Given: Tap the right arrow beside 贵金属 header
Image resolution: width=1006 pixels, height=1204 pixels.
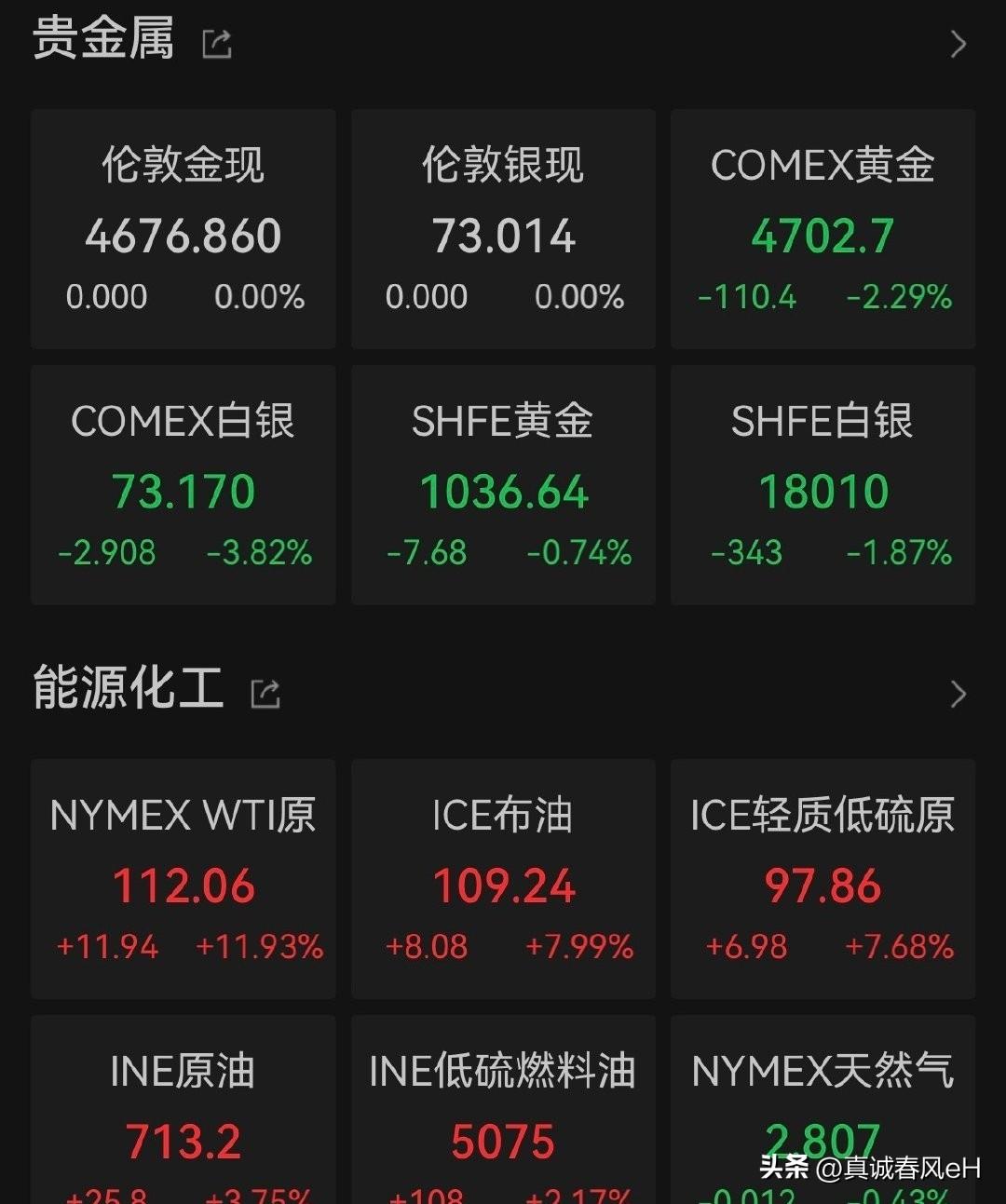Looking at the screenshot, I should (959, 45).
